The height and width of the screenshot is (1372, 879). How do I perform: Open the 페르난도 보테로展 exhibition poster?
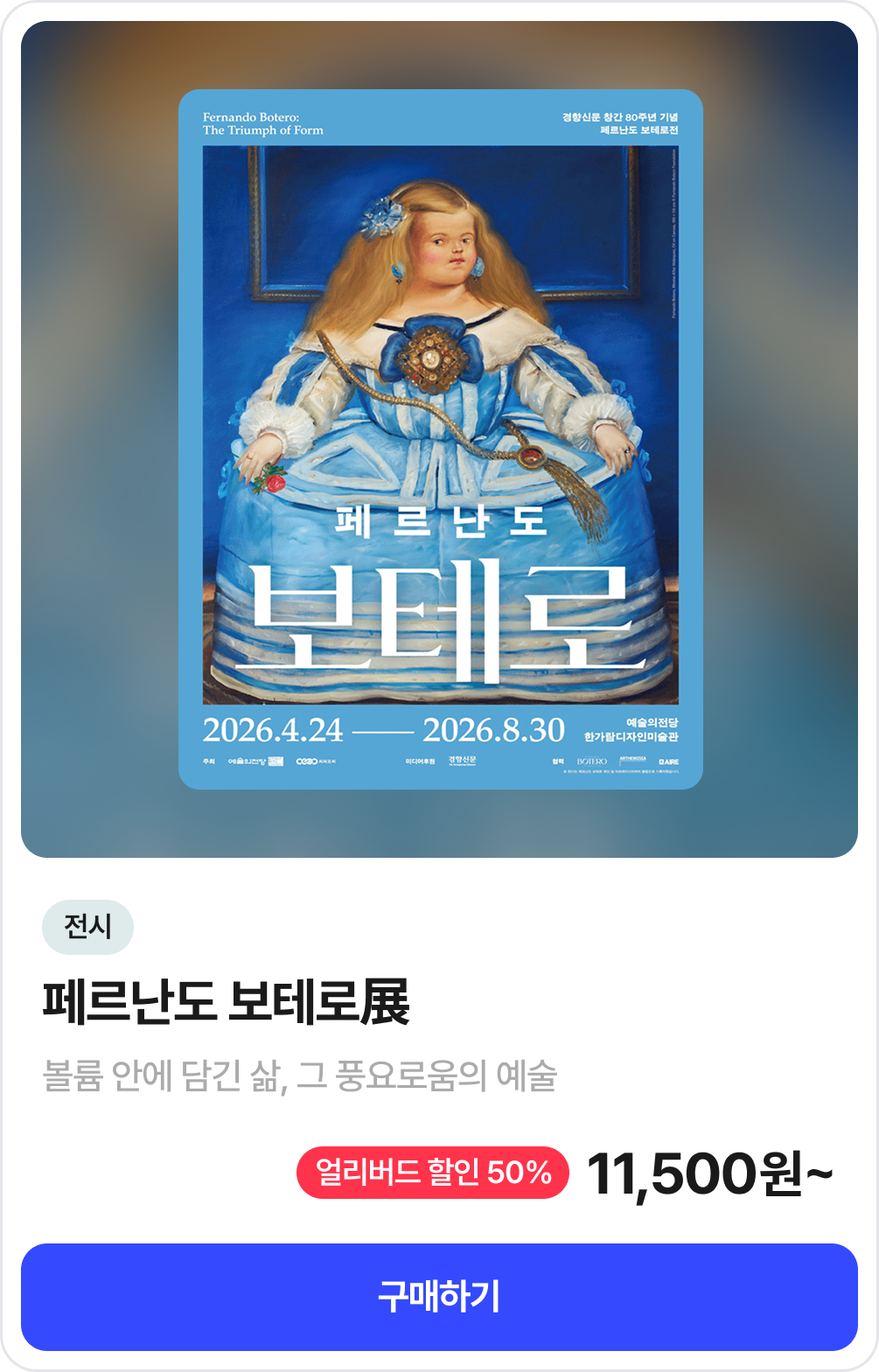pyautogui.click(x=440, y=439)
